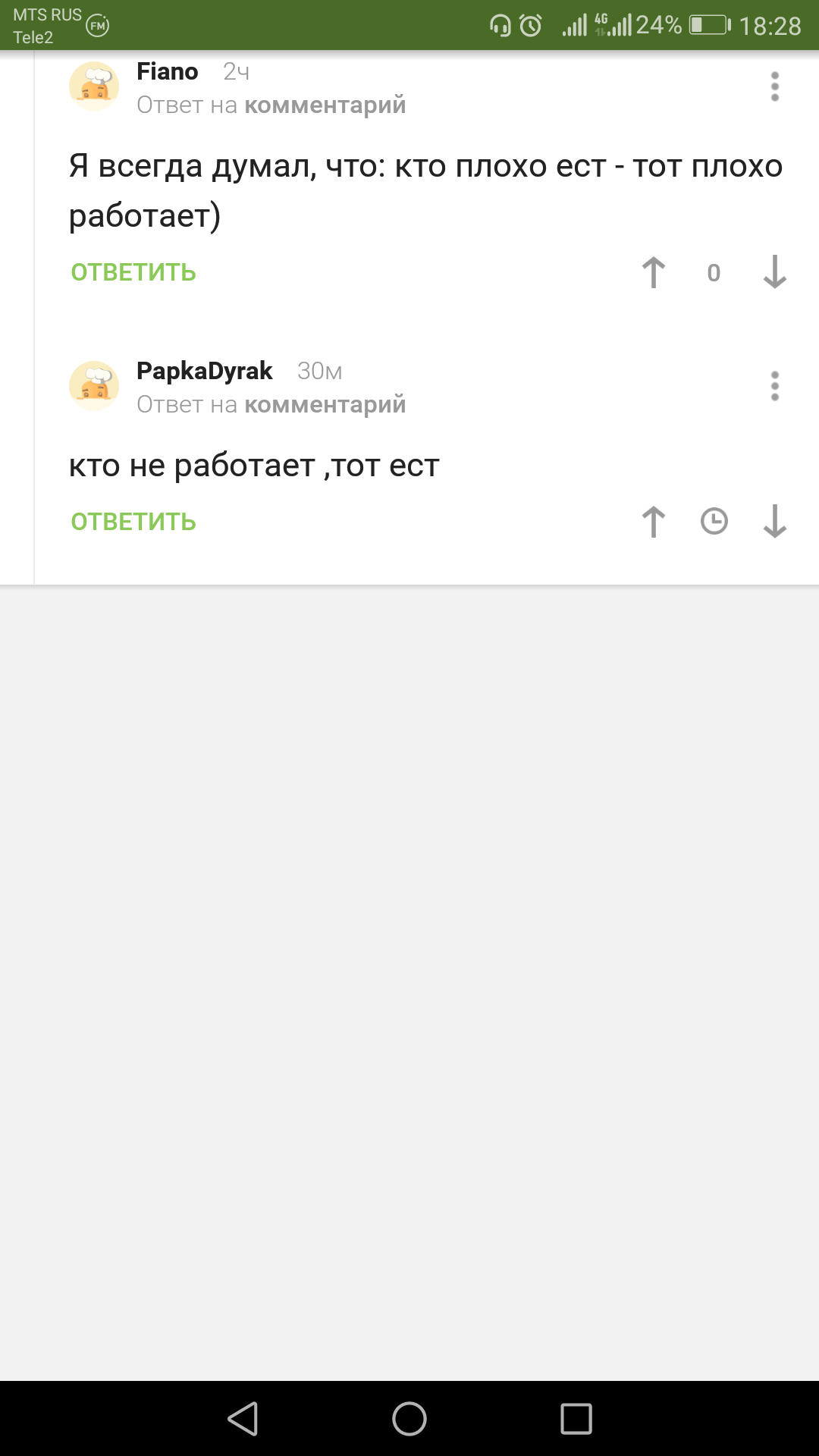The height and width of the screenshot is (1456, 819).
Task: Open parent comment link under Fiano
Action: (x=325, y=105)
